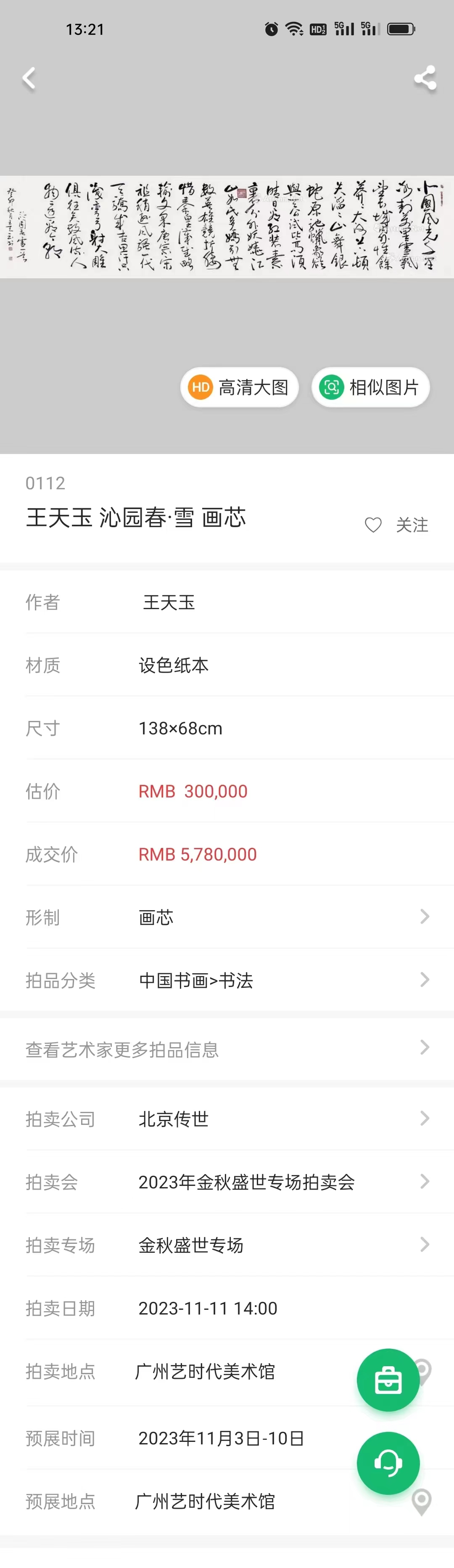Image resolution: width=454 pixels, height=1568 pixels.
Task: Show 预展地点 location on map
Action: click(x=421, y=1502)
